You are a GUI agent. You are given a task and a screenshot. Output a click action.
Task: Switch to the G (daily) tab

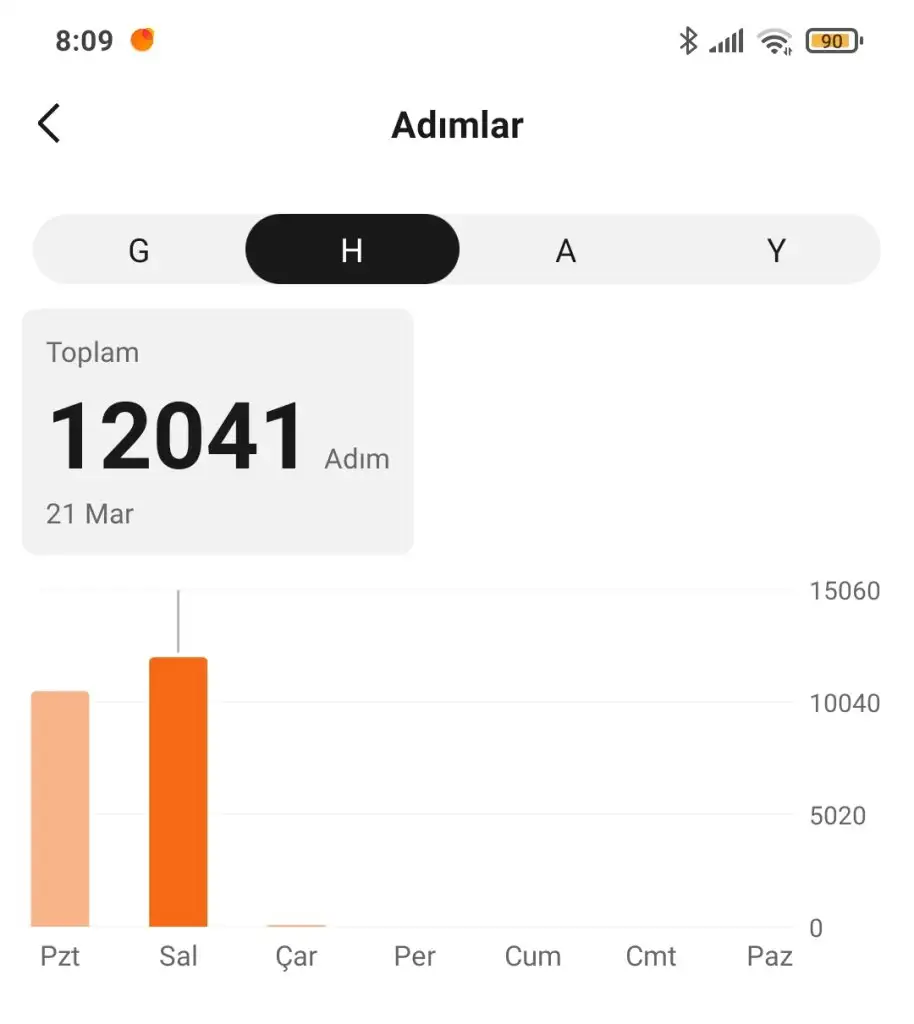pyautogui.click(x=139, y=250)
